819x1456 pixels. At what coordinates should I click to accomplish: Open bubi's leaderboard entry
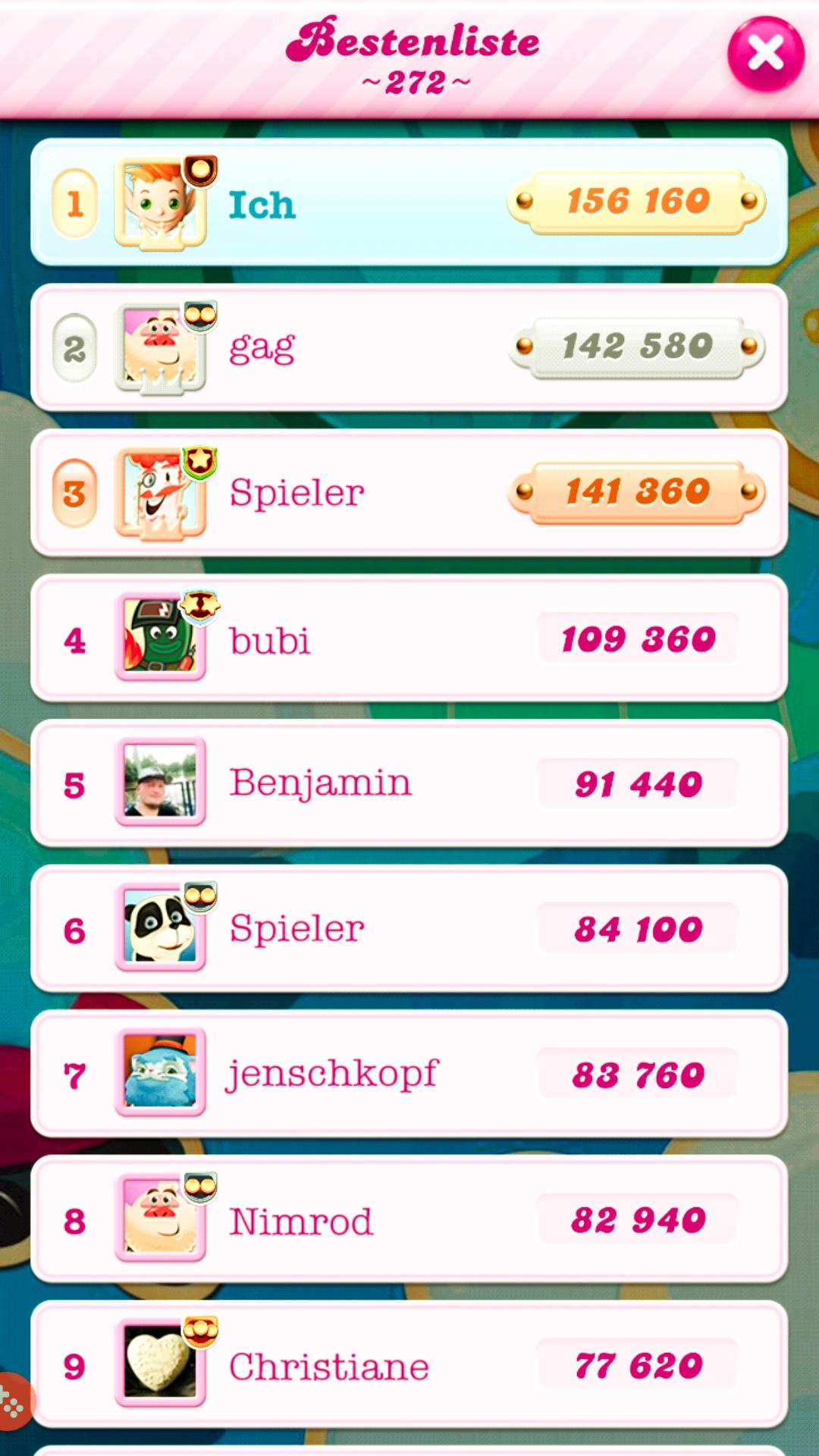(409, 639)
